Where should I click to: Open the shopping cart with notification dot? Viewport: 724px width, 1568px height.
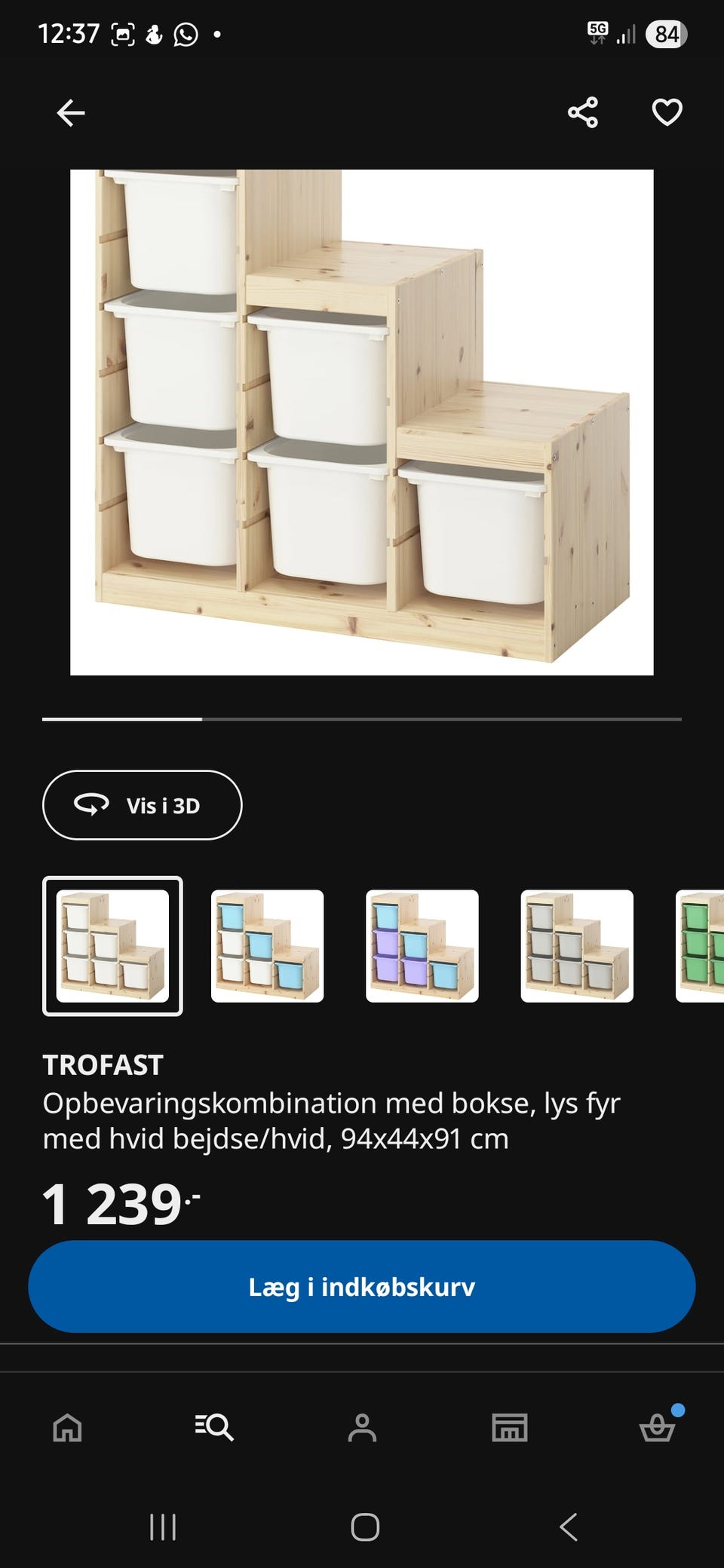coord(658,1427)
